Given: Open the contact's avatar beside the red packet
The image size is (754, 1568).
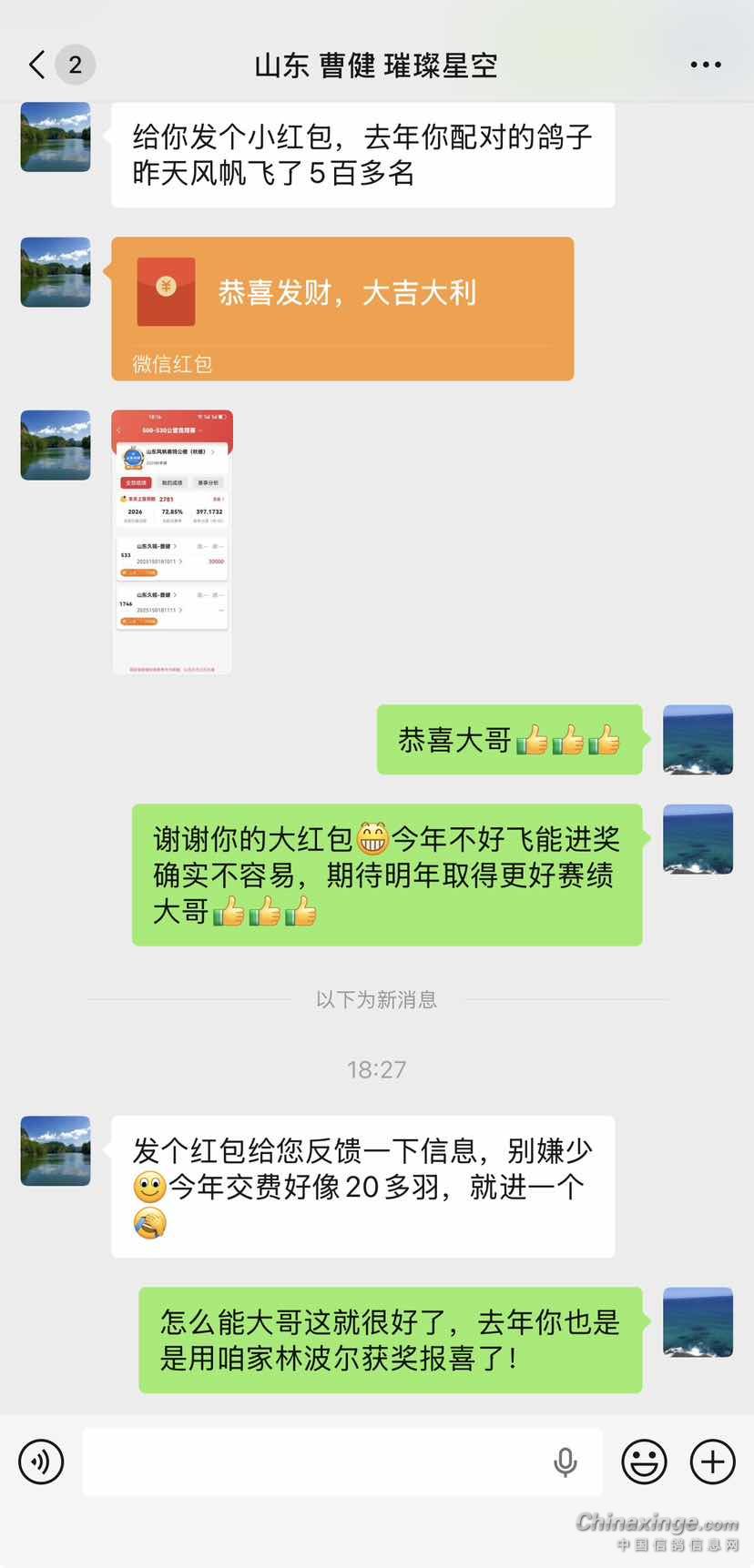Looking at the screenshot, I should pyautogui.click(x=56, y=272).
